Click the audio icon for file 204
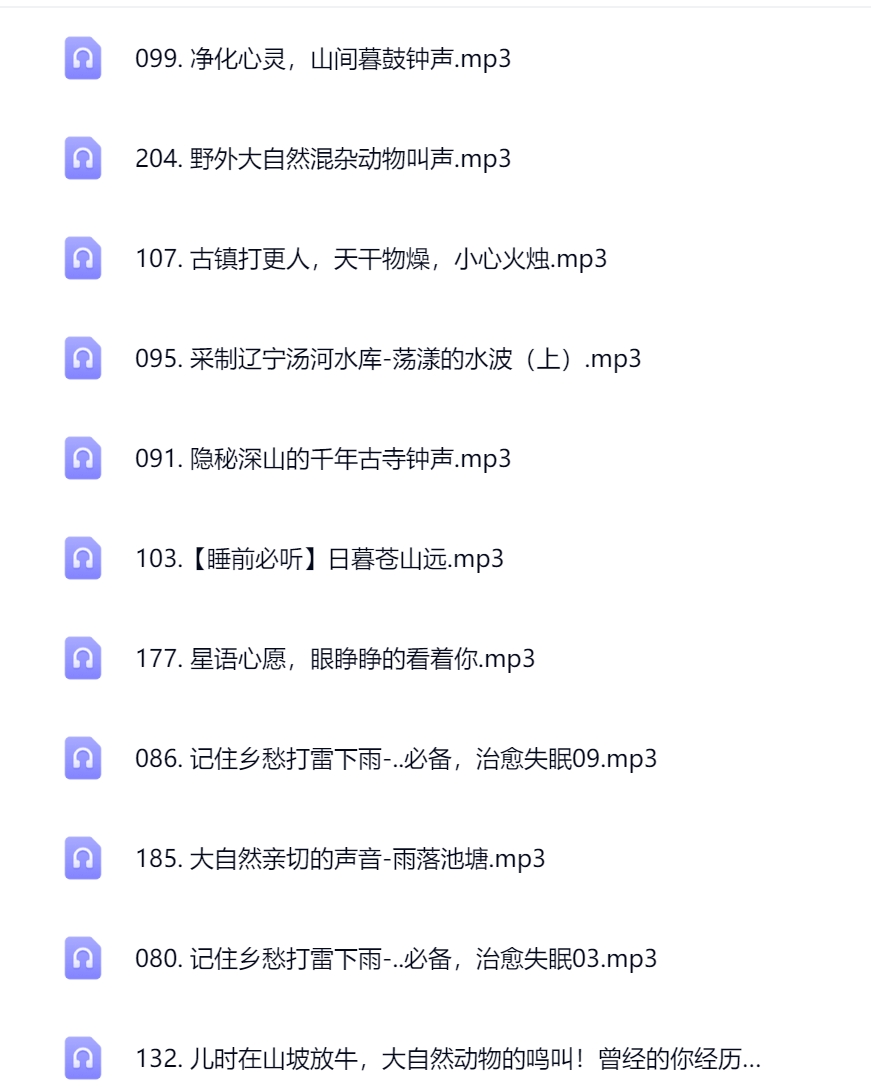 [x=83, y=159]
